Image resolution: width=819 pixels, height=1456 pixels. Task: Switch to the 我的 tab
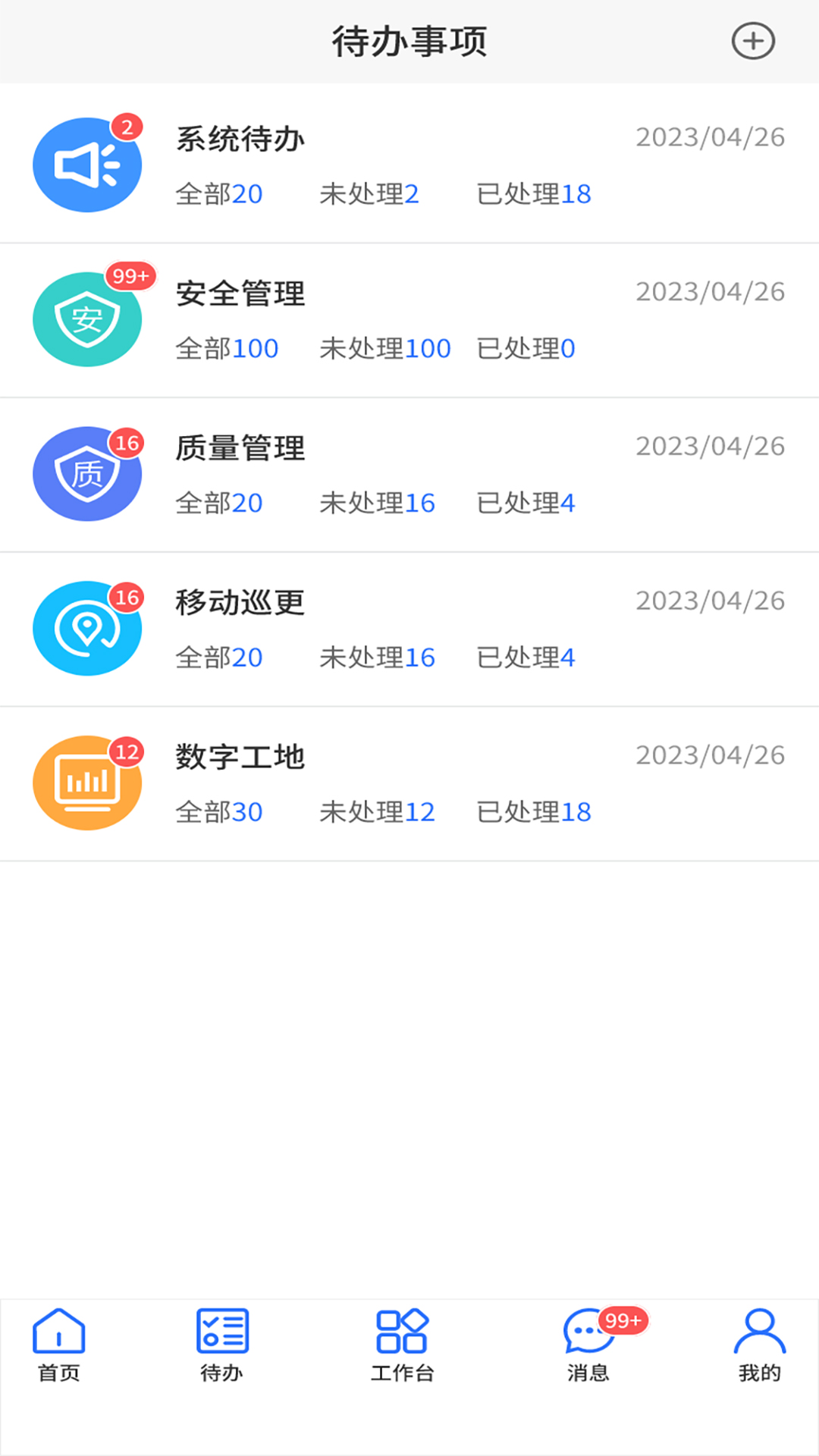(x=759, y=1345)
